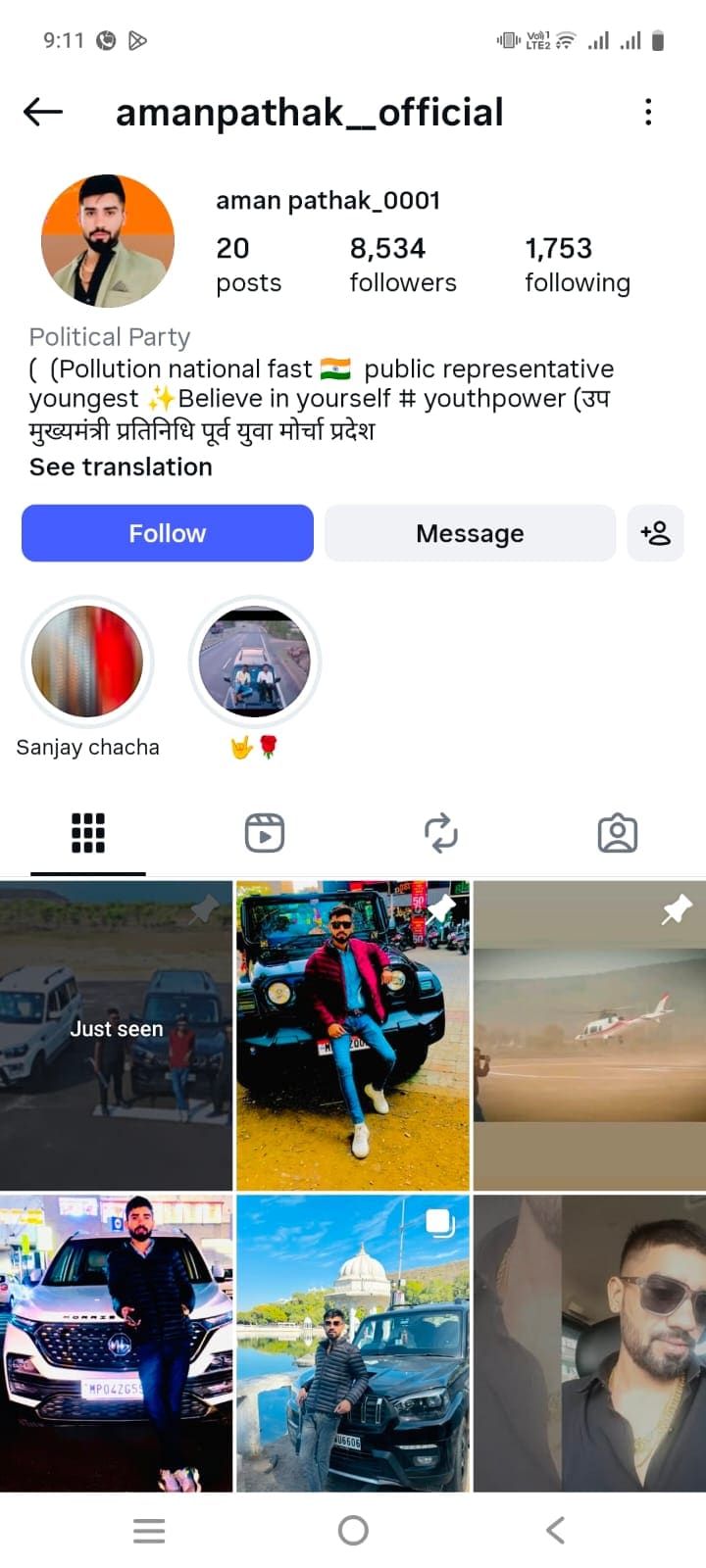Open the Sanjay chacha story highlight
Screen dimensions: 706x1568
87,661
